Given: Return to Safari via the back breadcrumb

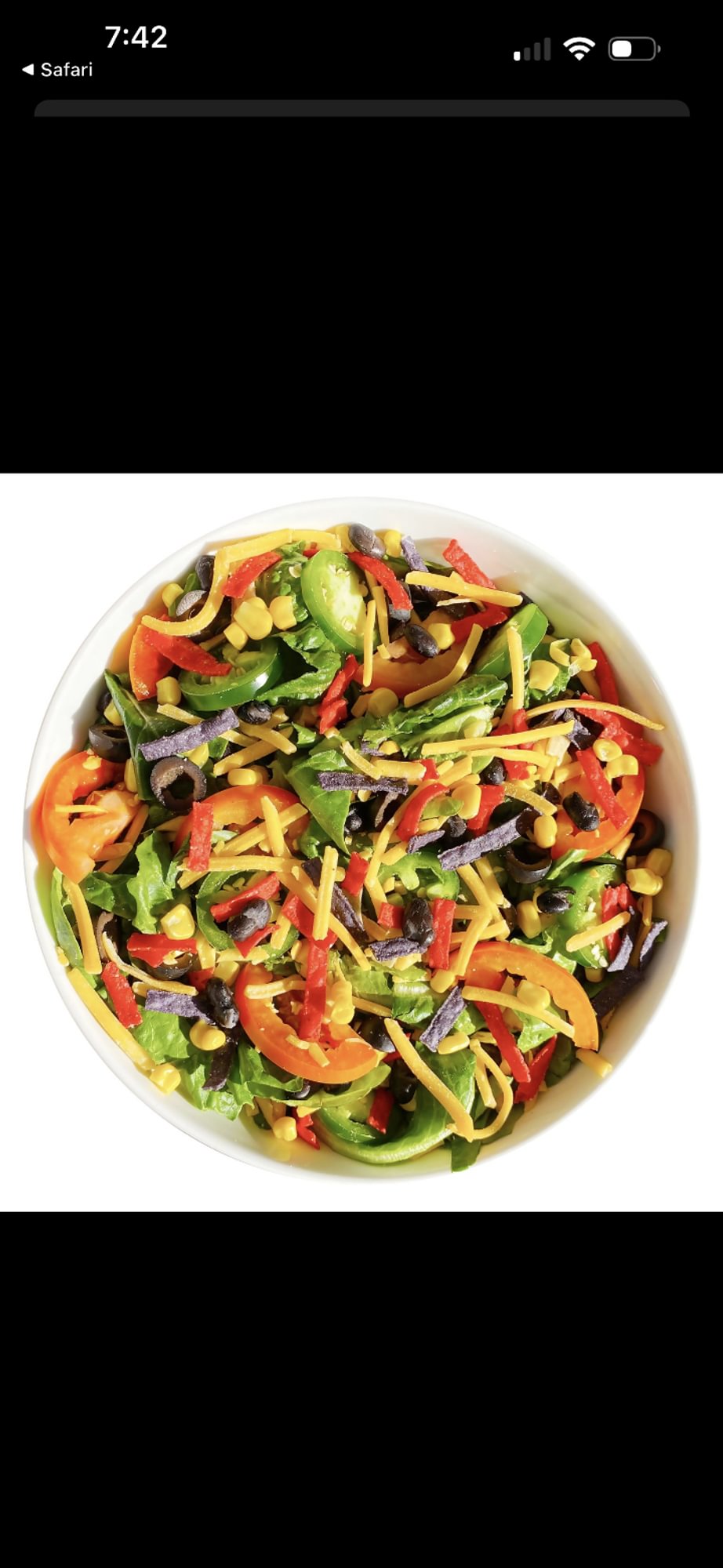Looking at the screenshot, I should (57, 70).
